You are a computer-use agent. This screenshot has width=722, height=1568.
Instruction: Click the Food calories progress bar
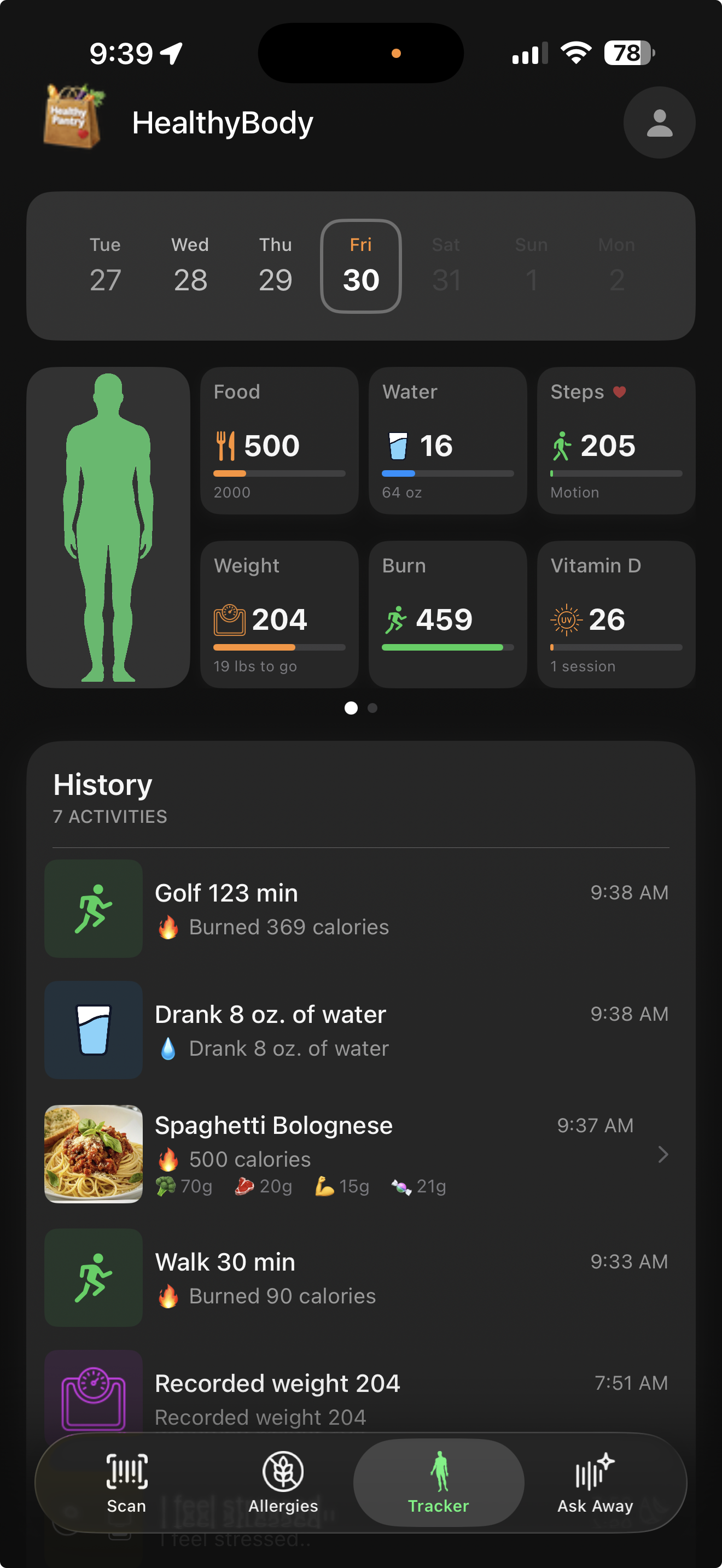280,473
